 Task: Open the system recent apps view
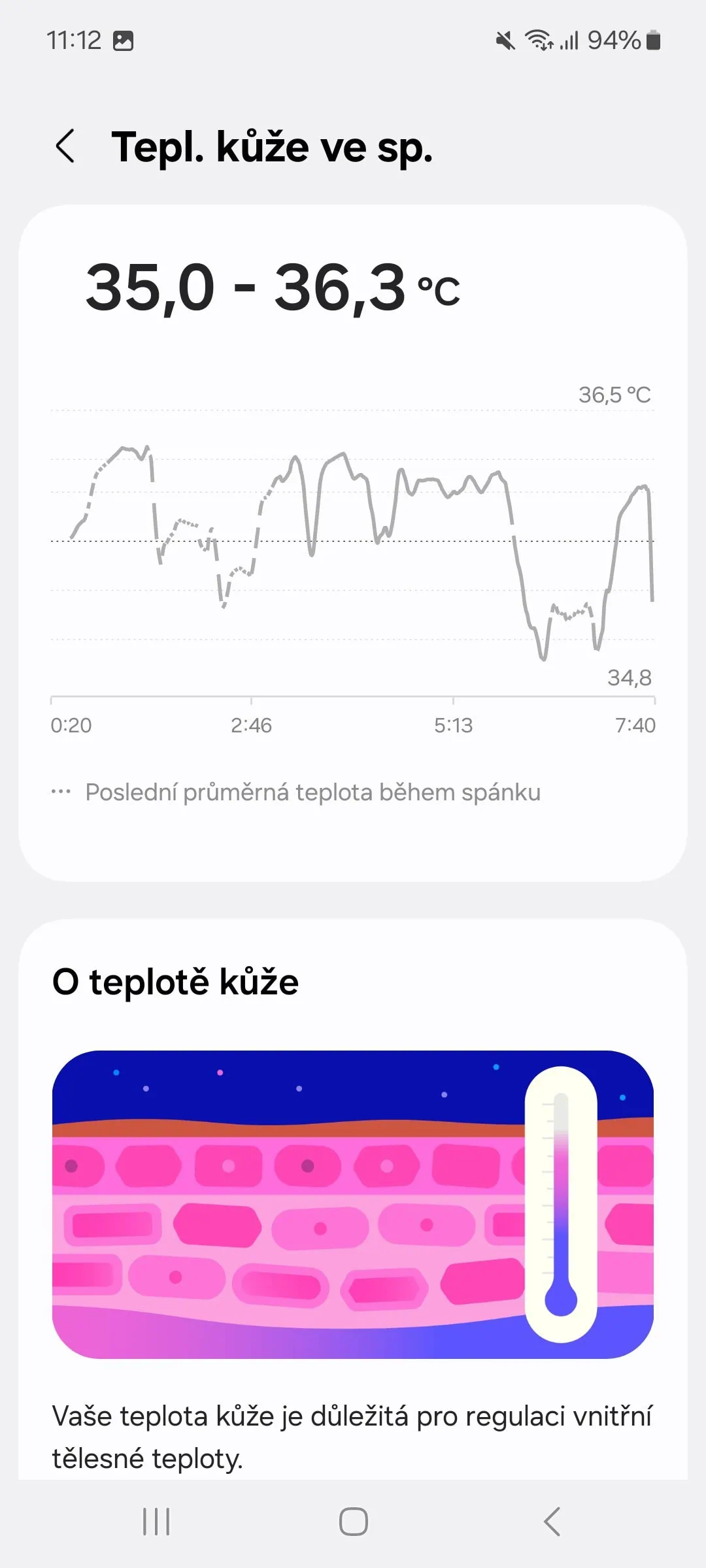point(156,1521)
